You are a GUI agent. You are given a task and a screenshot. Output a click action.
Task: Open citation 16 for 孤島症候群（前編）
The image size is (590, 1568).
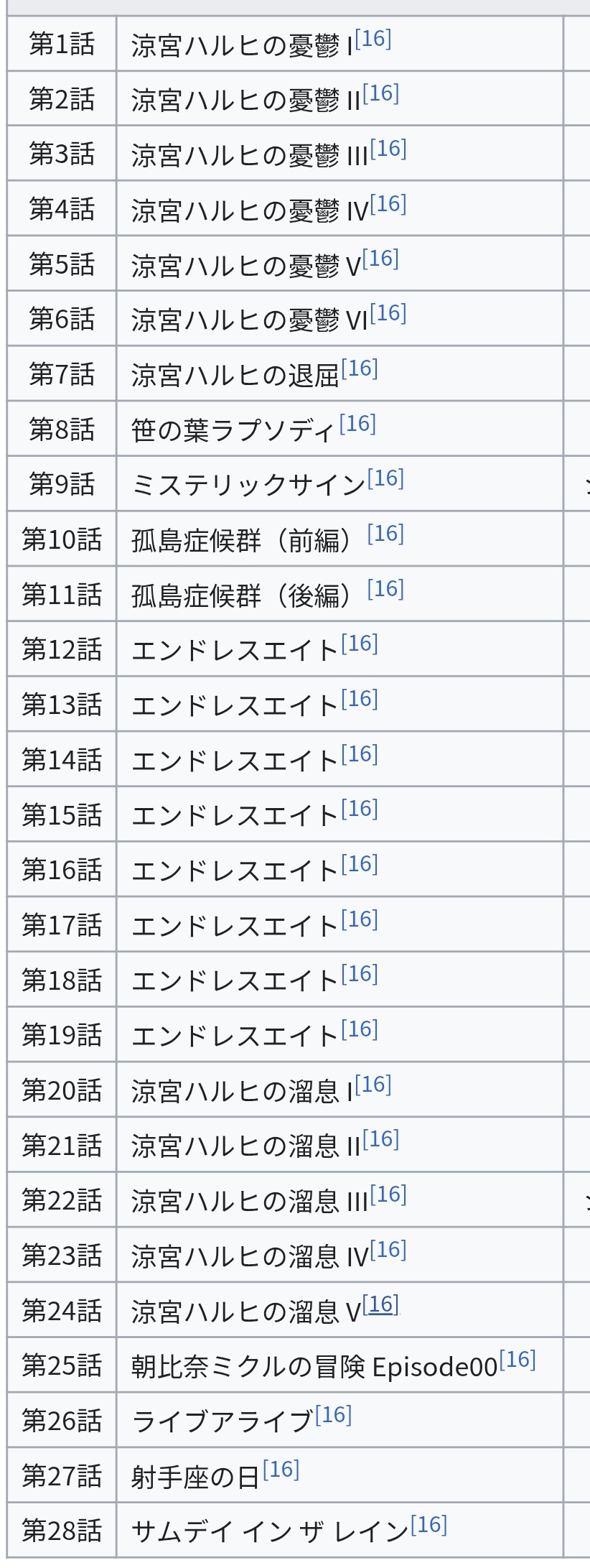point(385,534)
